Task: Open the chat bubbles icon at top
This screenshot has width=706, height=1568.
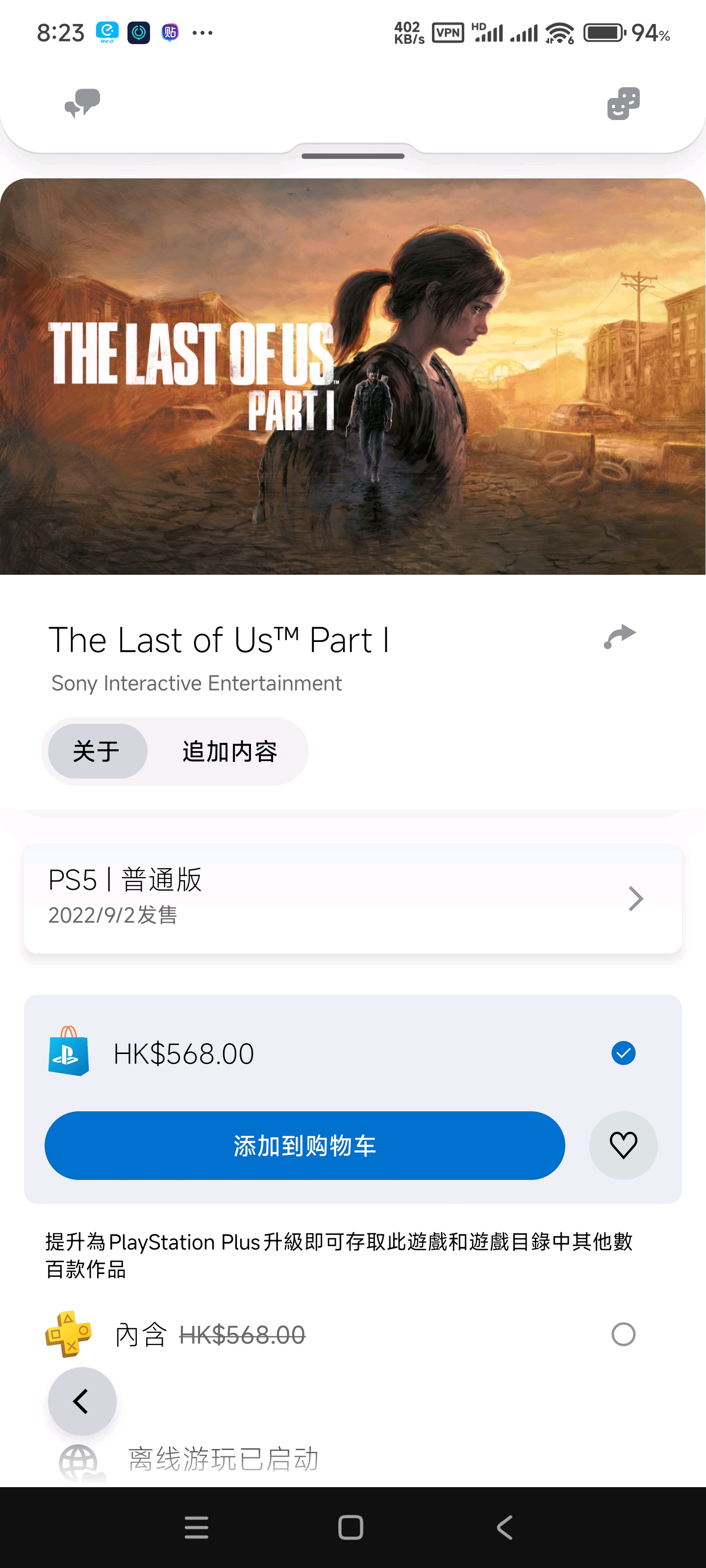Action: click(x=82, y=103)
